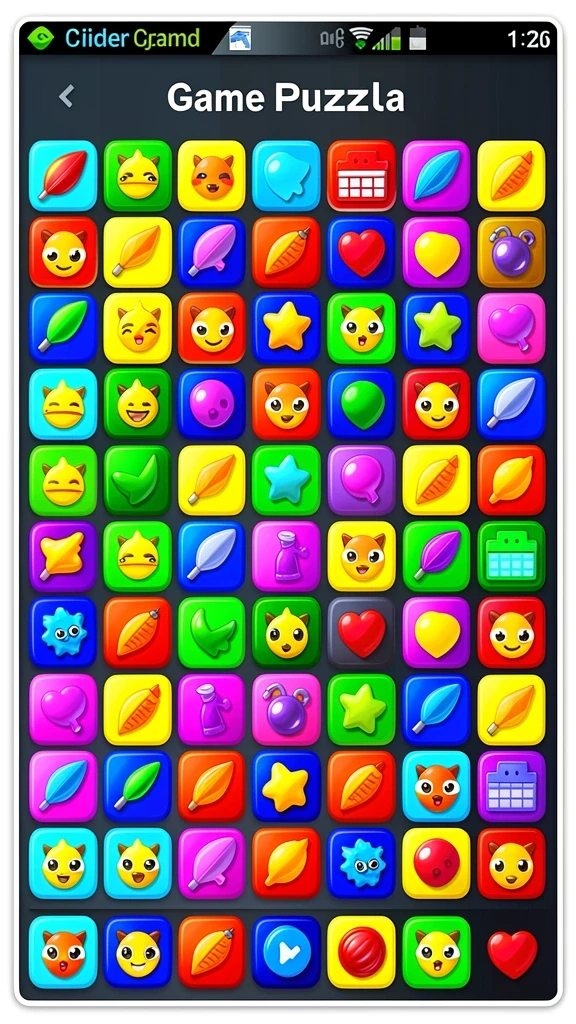Select the brown tile with purple bomb

coord(511,252)
